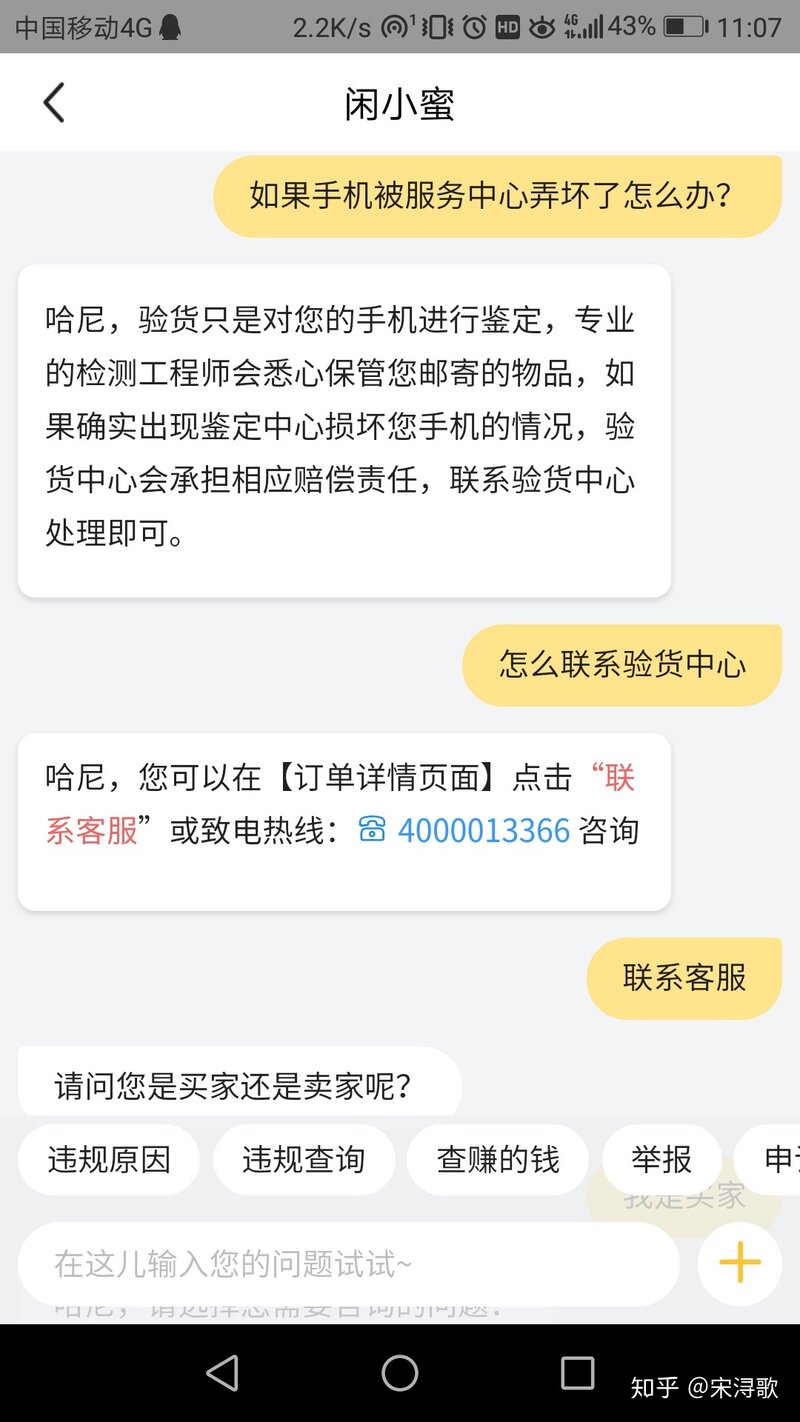Focus the question input field

pos(348,1264)
